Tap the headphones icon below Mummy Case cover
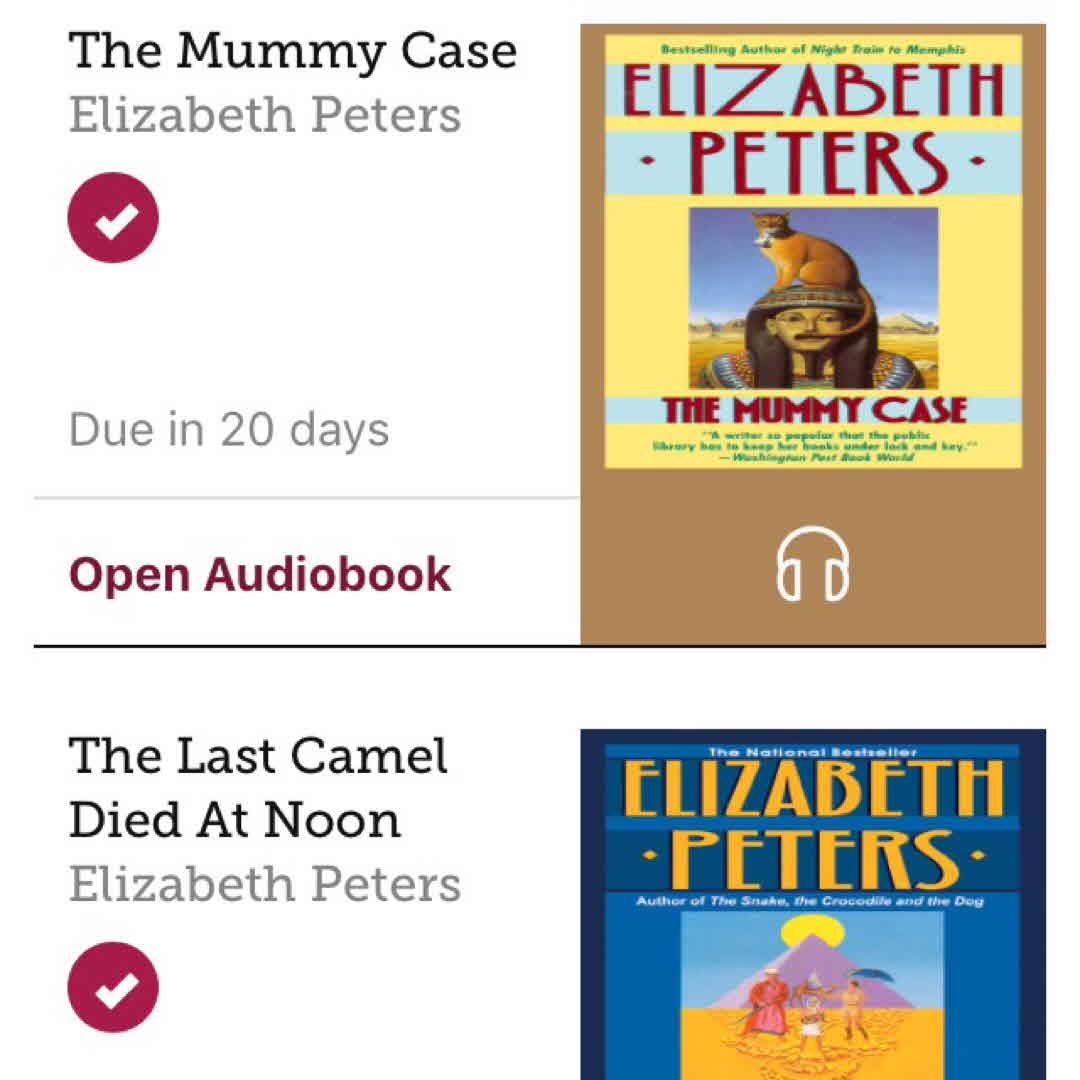 [813, 565]
